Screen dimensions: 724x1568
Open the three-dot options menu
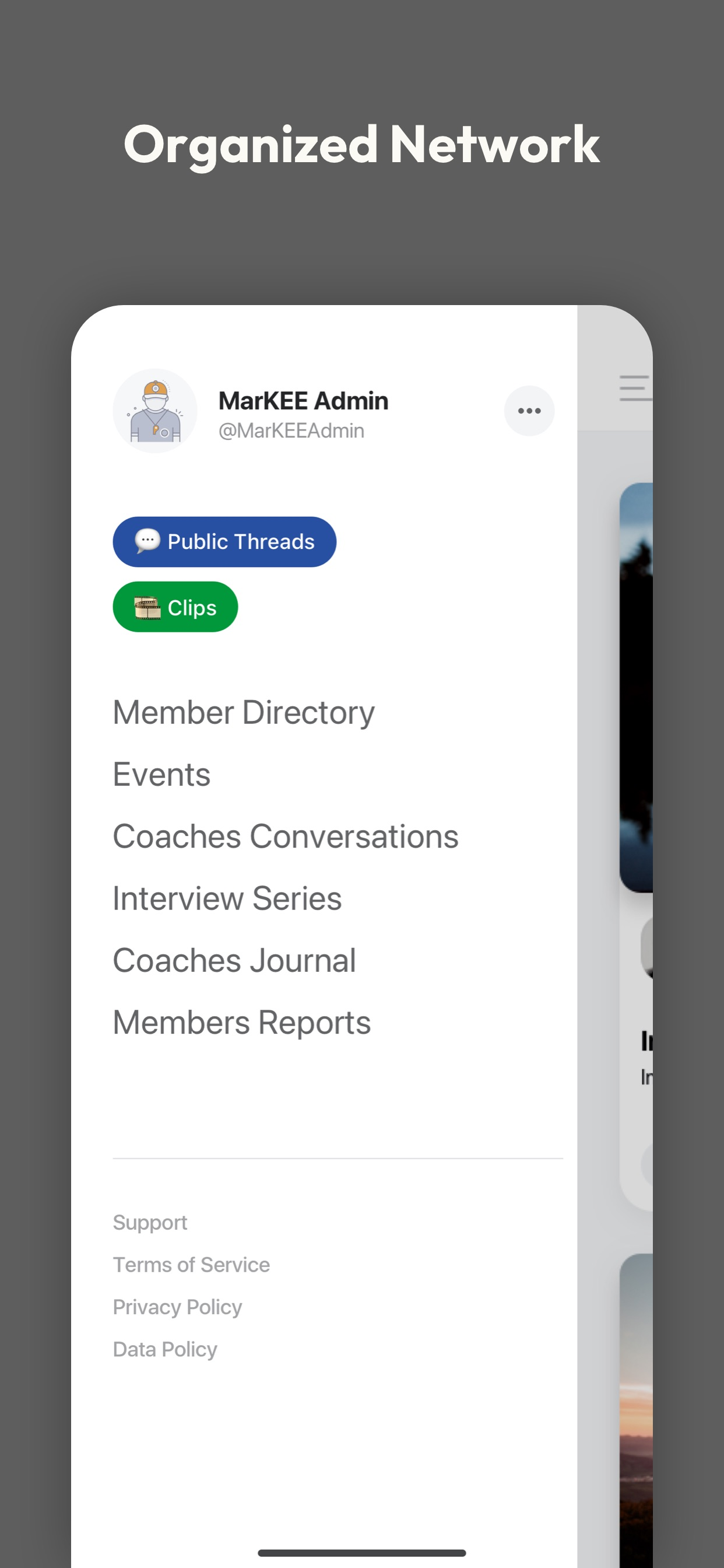tap(529, 410)
